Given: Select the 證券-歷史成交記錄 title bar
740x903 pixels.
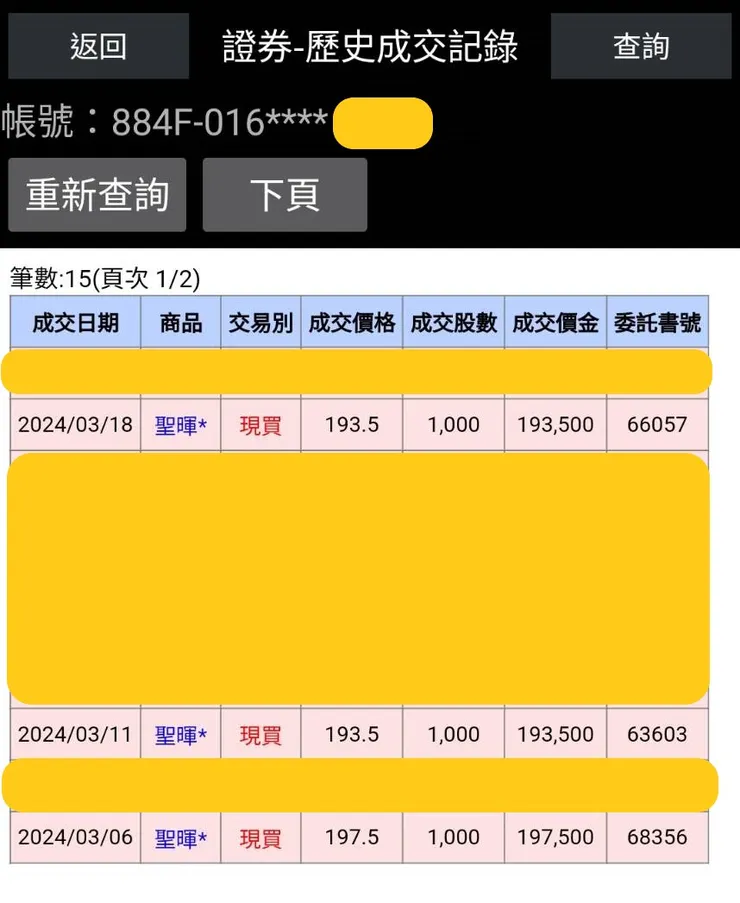Looking at the screenshot, I should point(370,45).
